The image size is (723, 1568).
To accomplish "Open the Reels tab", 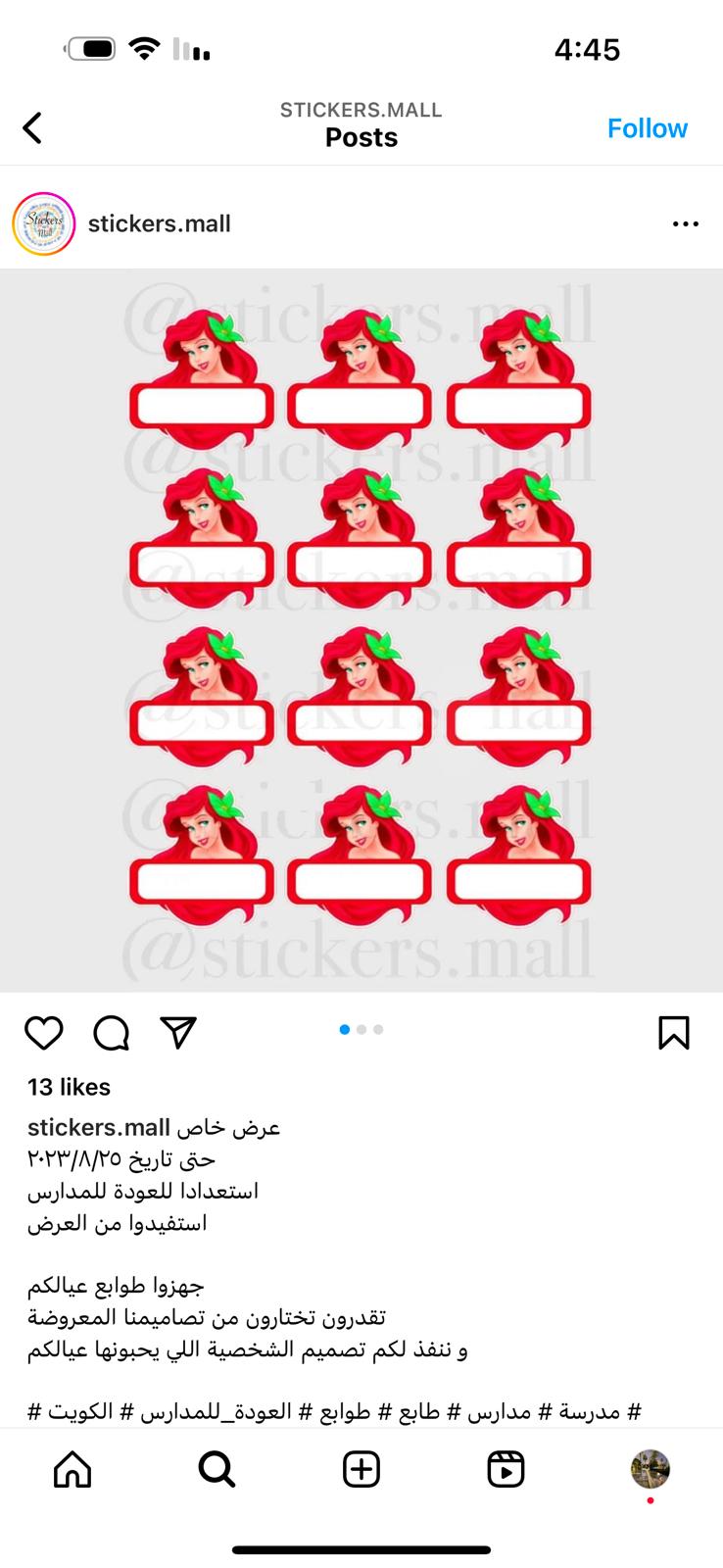I will 506,1469.
